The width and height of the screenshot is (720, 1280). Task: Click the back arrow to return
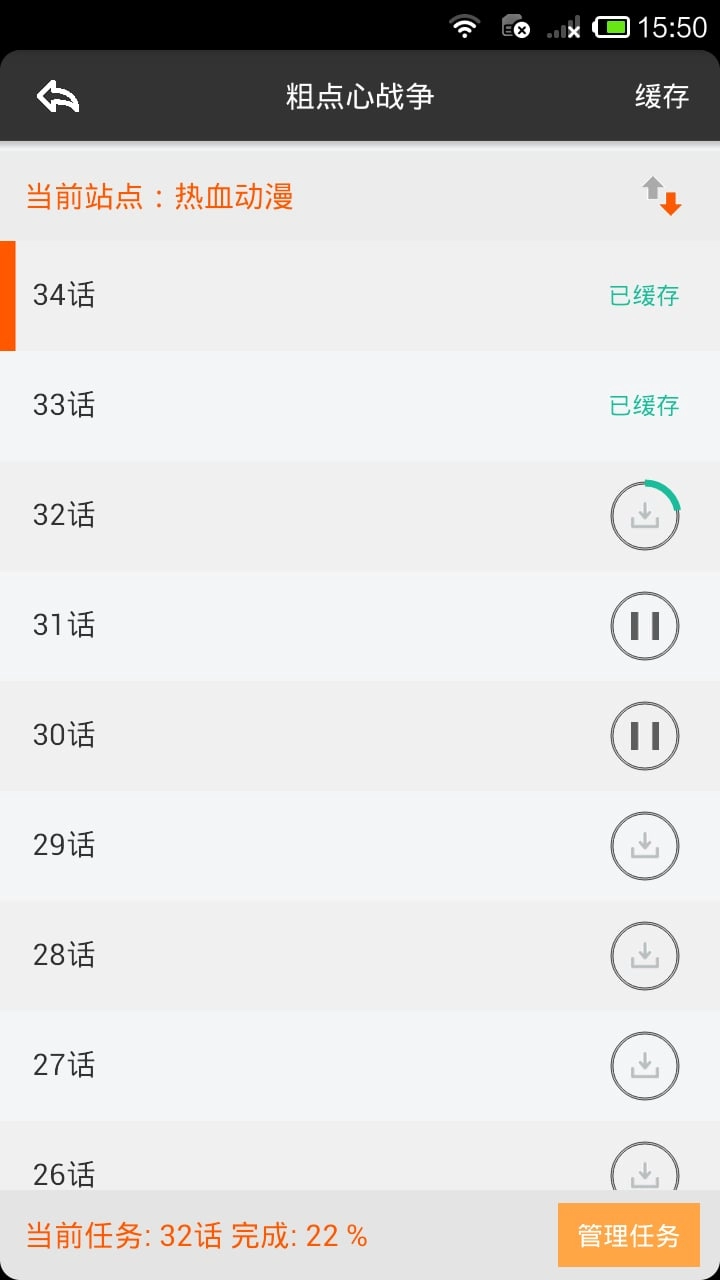[x=57, y=96]
